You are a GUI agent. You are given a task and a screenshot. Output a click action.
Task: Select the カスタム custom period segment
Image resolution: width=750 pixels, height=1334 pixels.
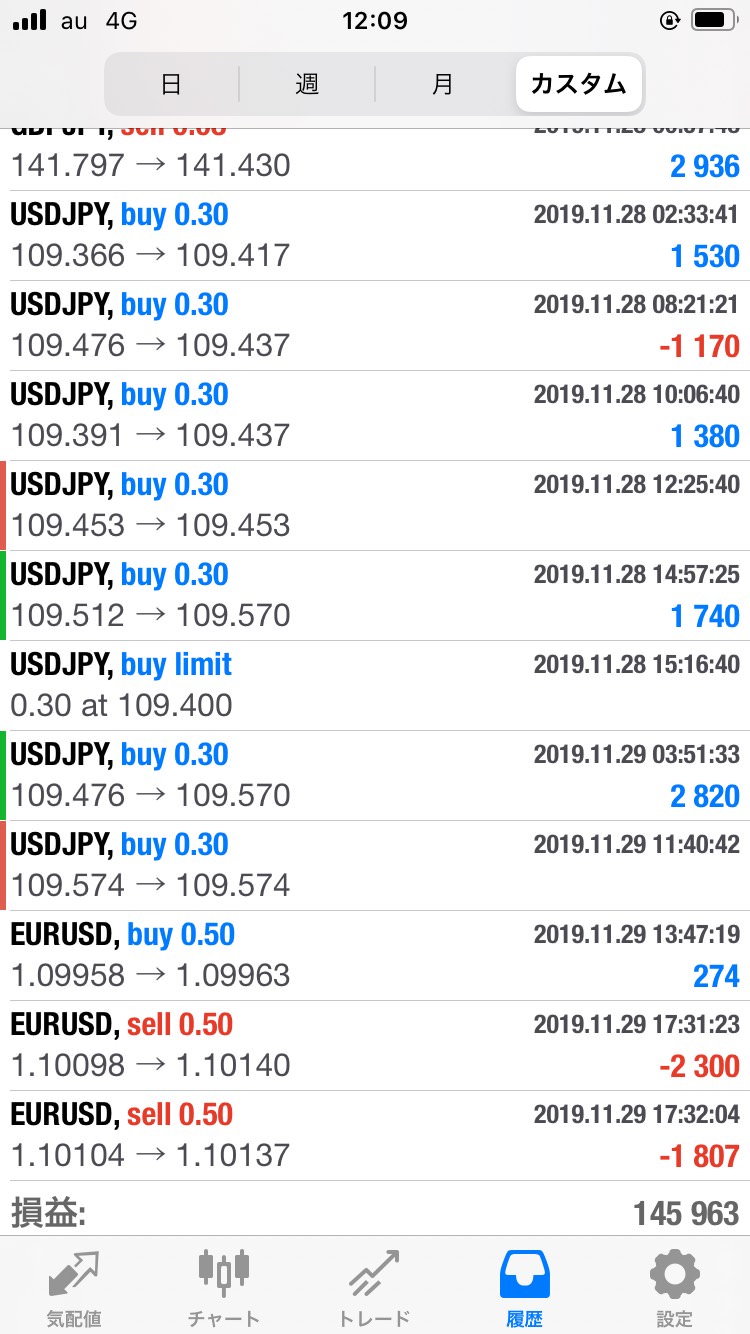(578, 84)
